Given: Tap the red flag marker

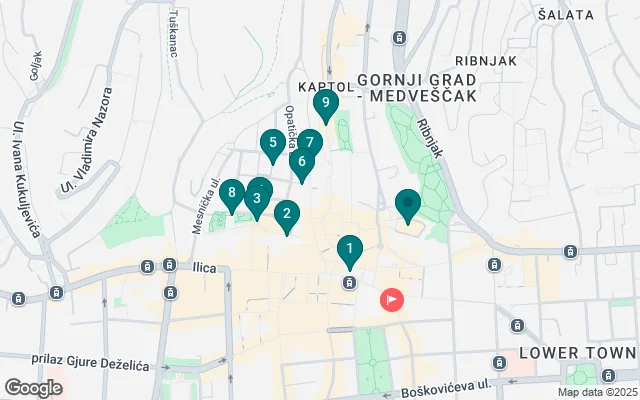Looking at the screenshot, I should [x=391, y=299].
